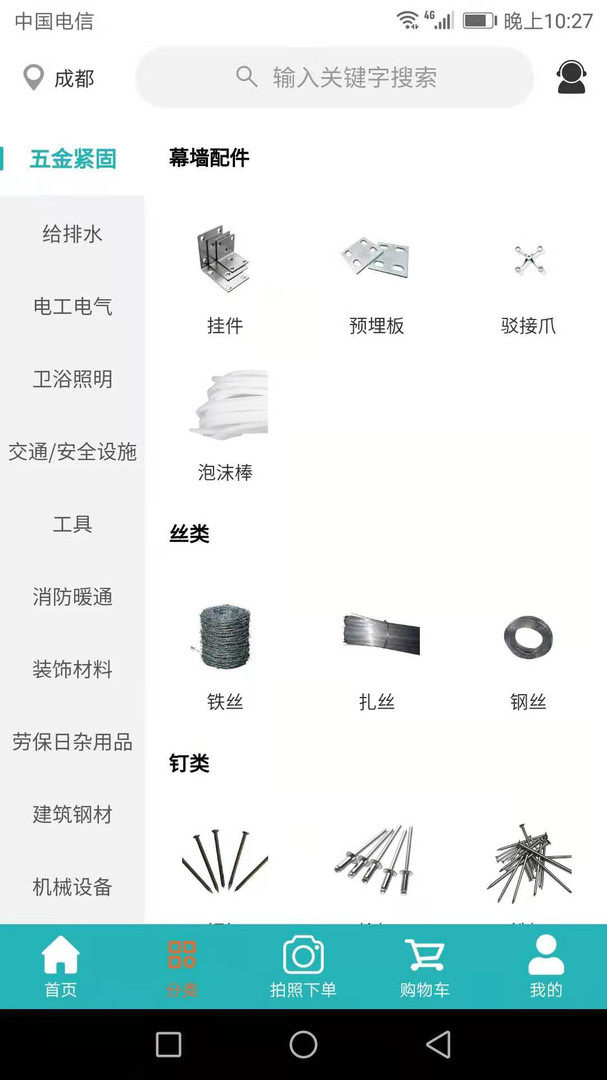The height and width of the screenshot is (1080, 607).
Task: Open the 铁丝 product tile
Action: pos(225,652)
